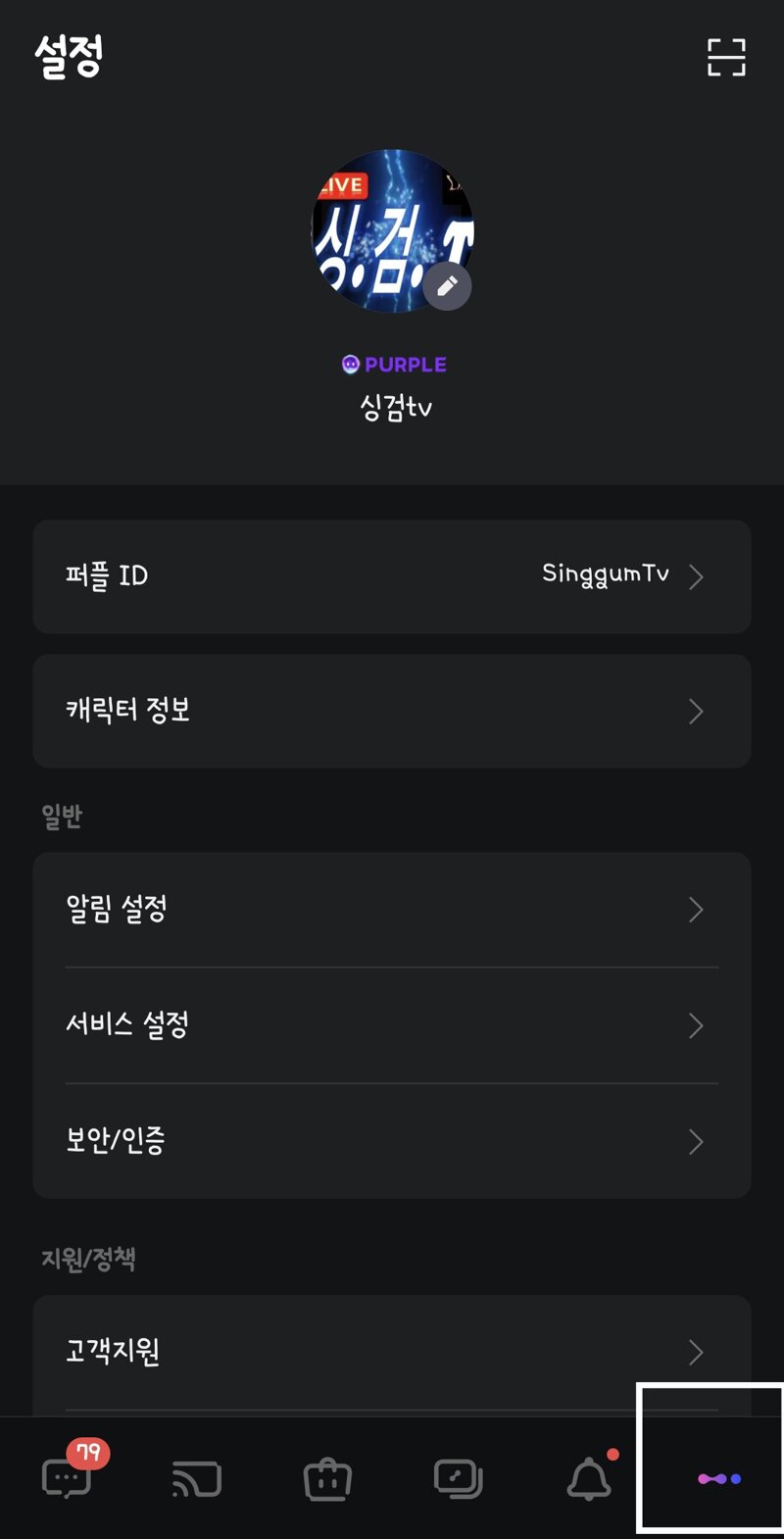The image size is (784, 1539).
Task: Open 알림 설정
Action: tap(392, 910)
